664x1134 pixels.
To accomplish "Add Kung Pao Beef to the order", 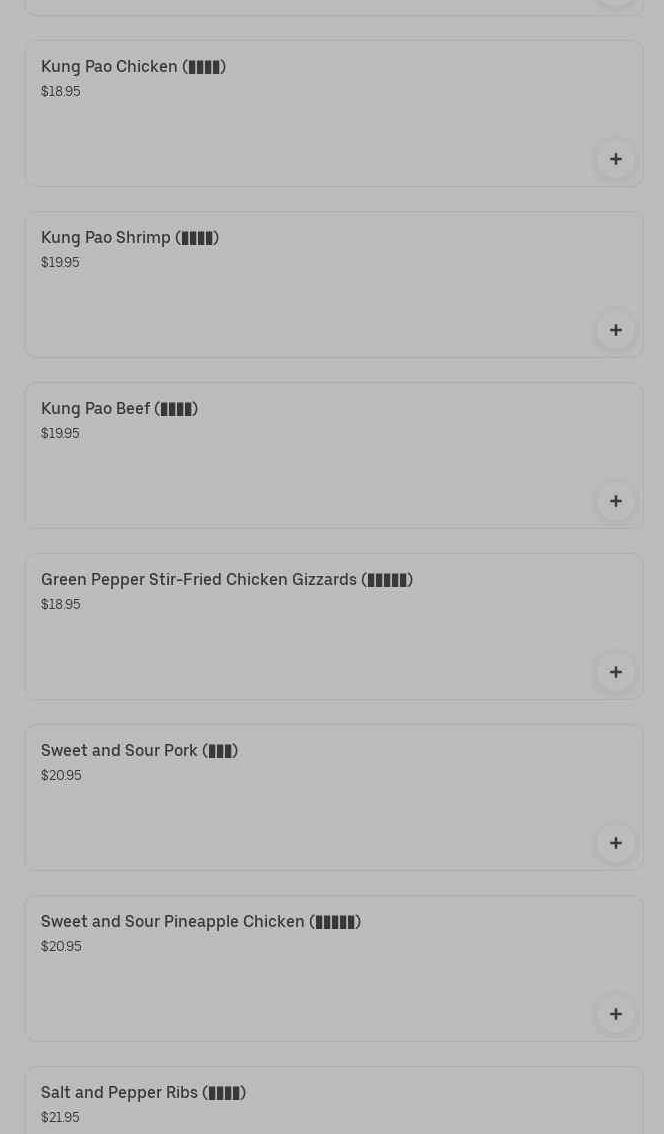I will point(616,501).
